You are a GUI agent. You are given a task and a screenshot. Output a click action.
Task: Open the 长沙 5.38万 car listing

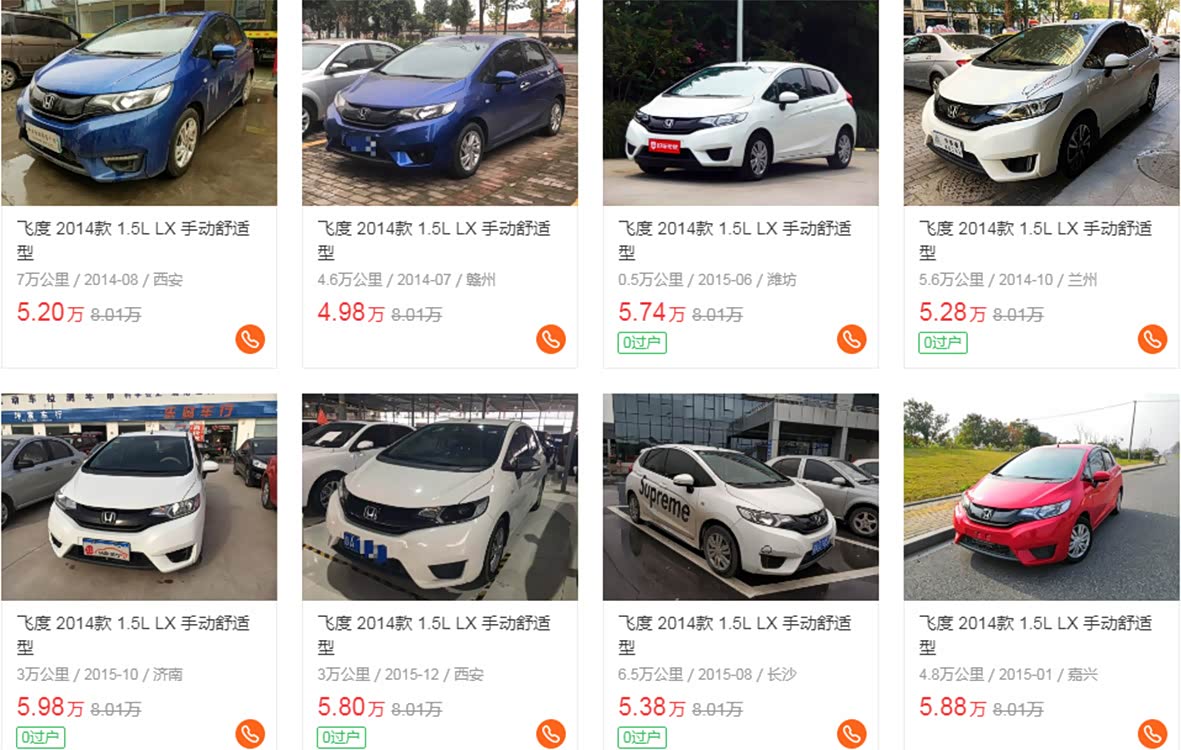pyautogui.click(x=741, y=497)
